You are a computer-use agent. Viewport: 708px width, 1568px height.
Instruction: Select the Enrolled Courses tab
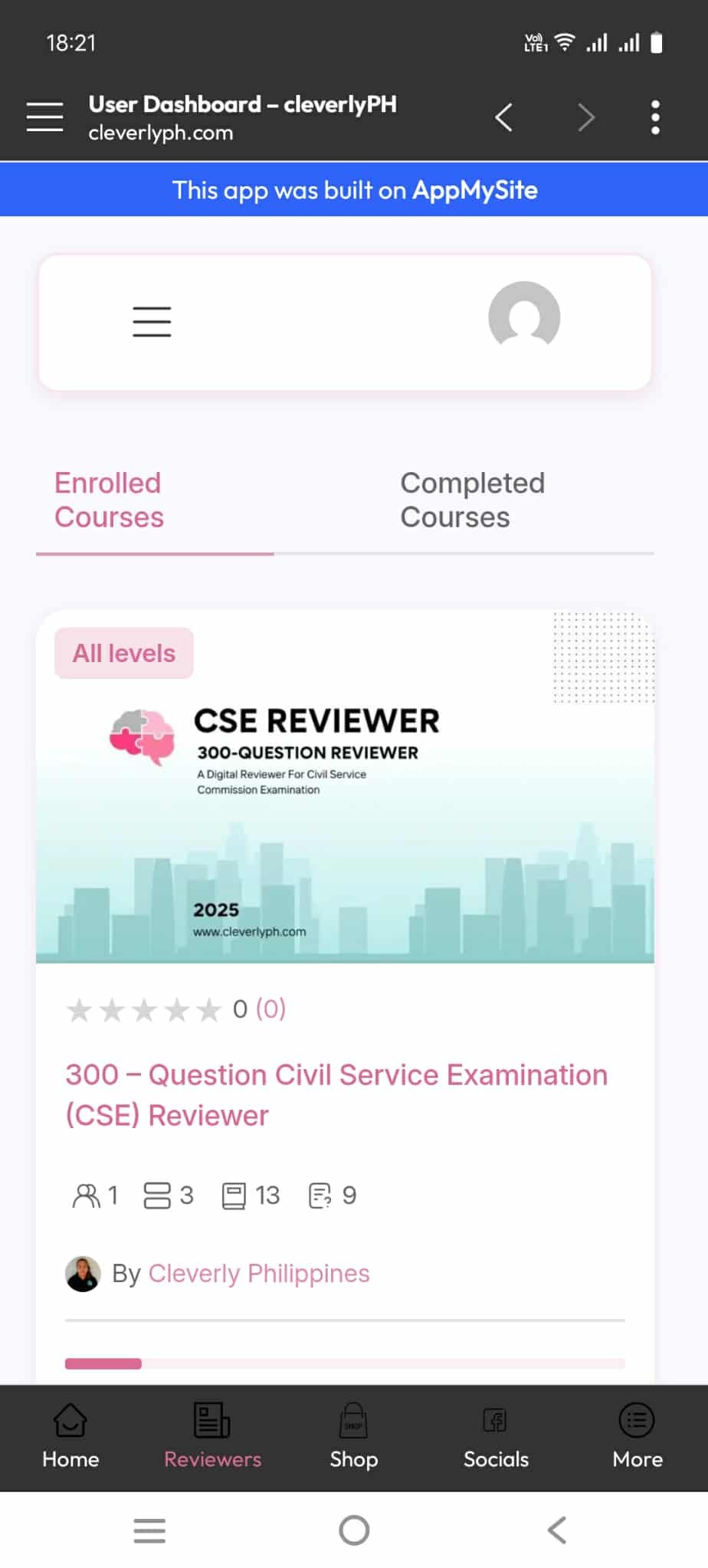[x=109, y=500]
